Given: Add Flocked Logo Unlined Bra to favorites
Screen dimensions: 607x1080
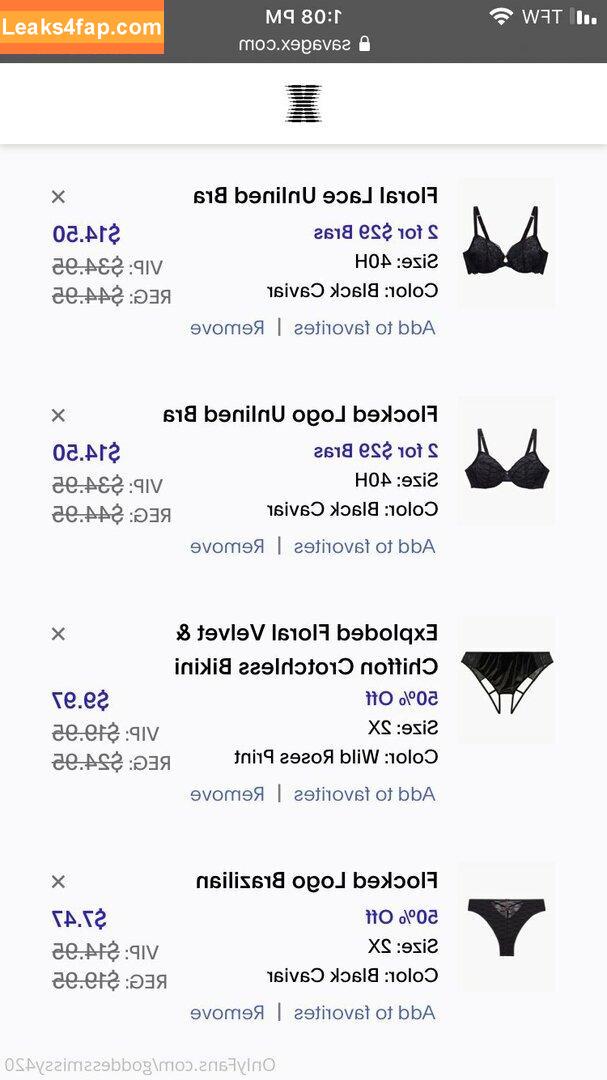Looking at the screenshot, I should 364,547.
